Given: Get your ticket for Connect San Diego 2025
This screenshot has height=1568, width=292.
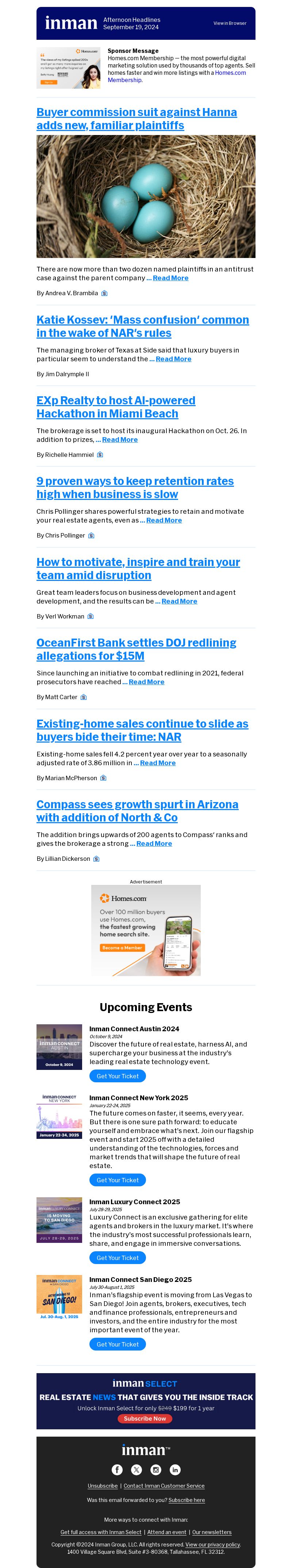Looking at the screenshot, I should tap(118, 1344).
